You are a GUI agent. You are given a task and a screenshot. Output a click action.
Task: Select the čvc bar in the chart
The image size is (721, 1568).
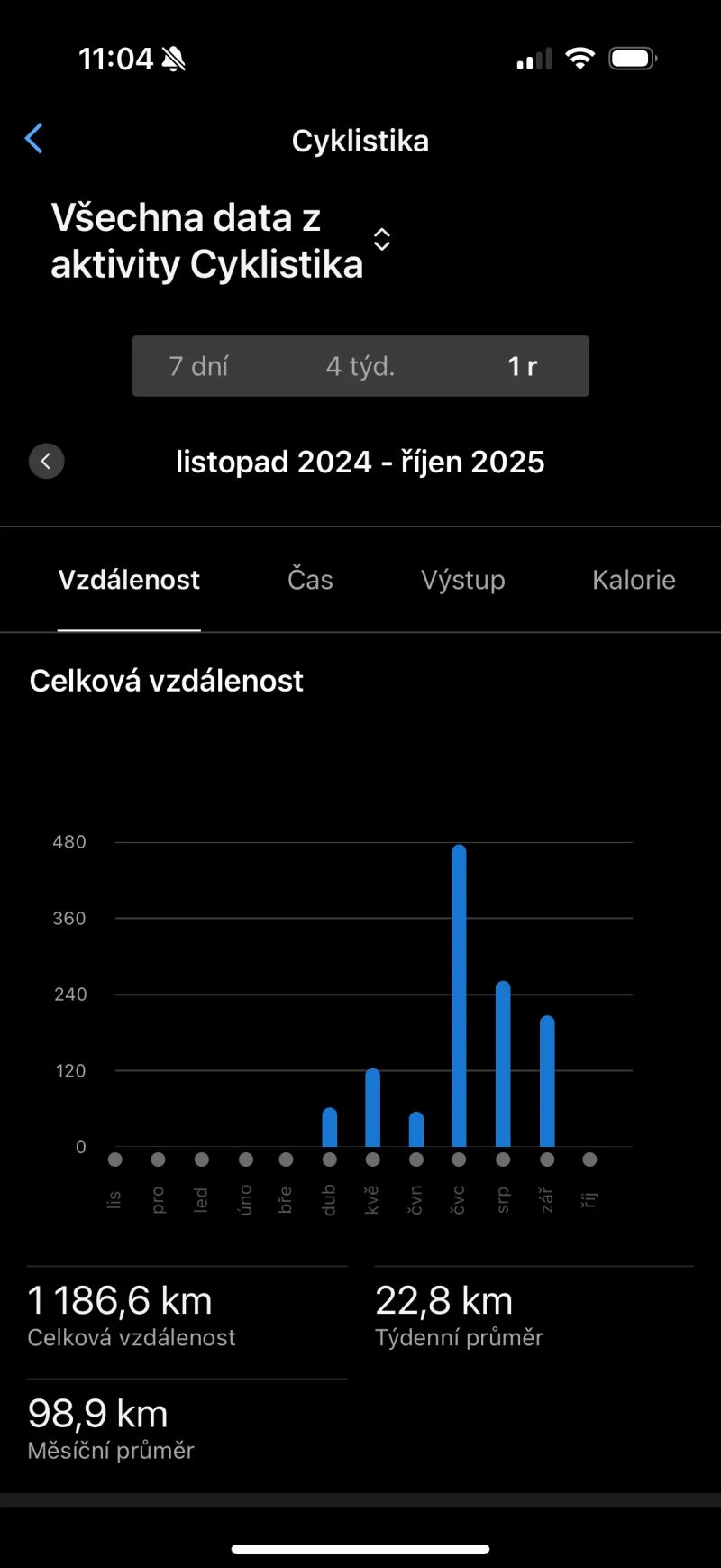coord(460,996)
